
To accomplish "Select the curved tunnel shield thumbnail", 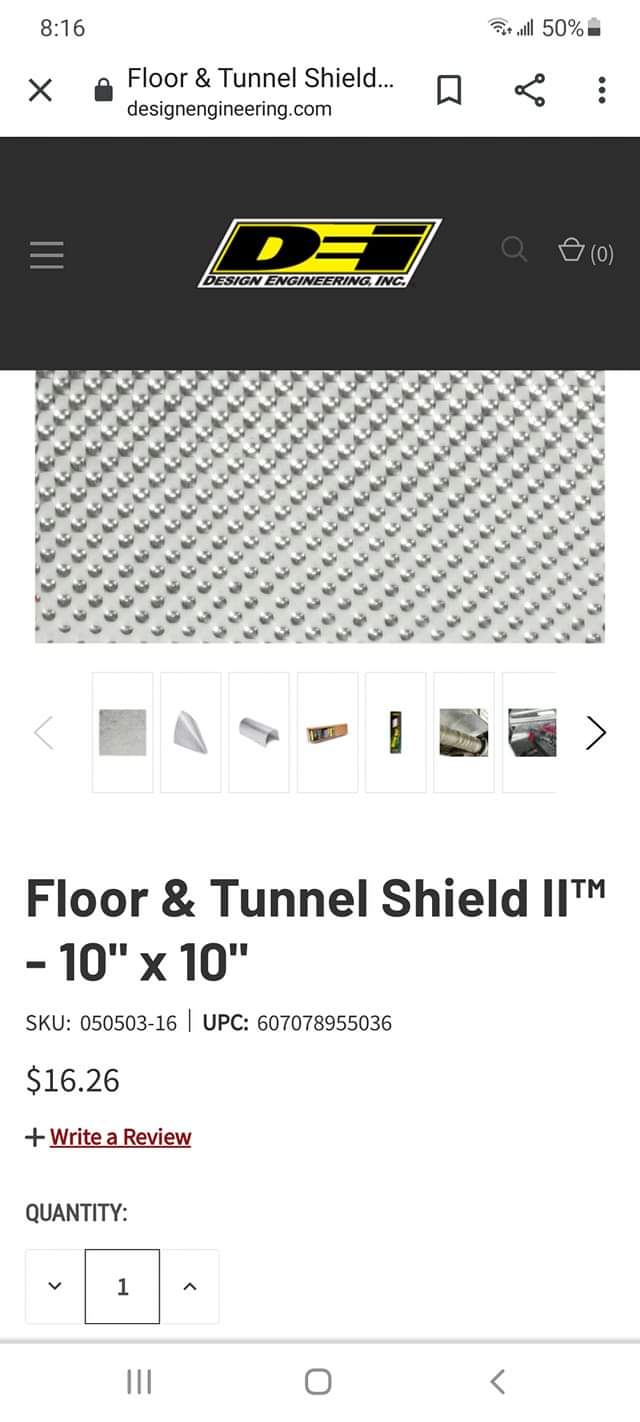I will pyautogui.click(x=259, y=733).
